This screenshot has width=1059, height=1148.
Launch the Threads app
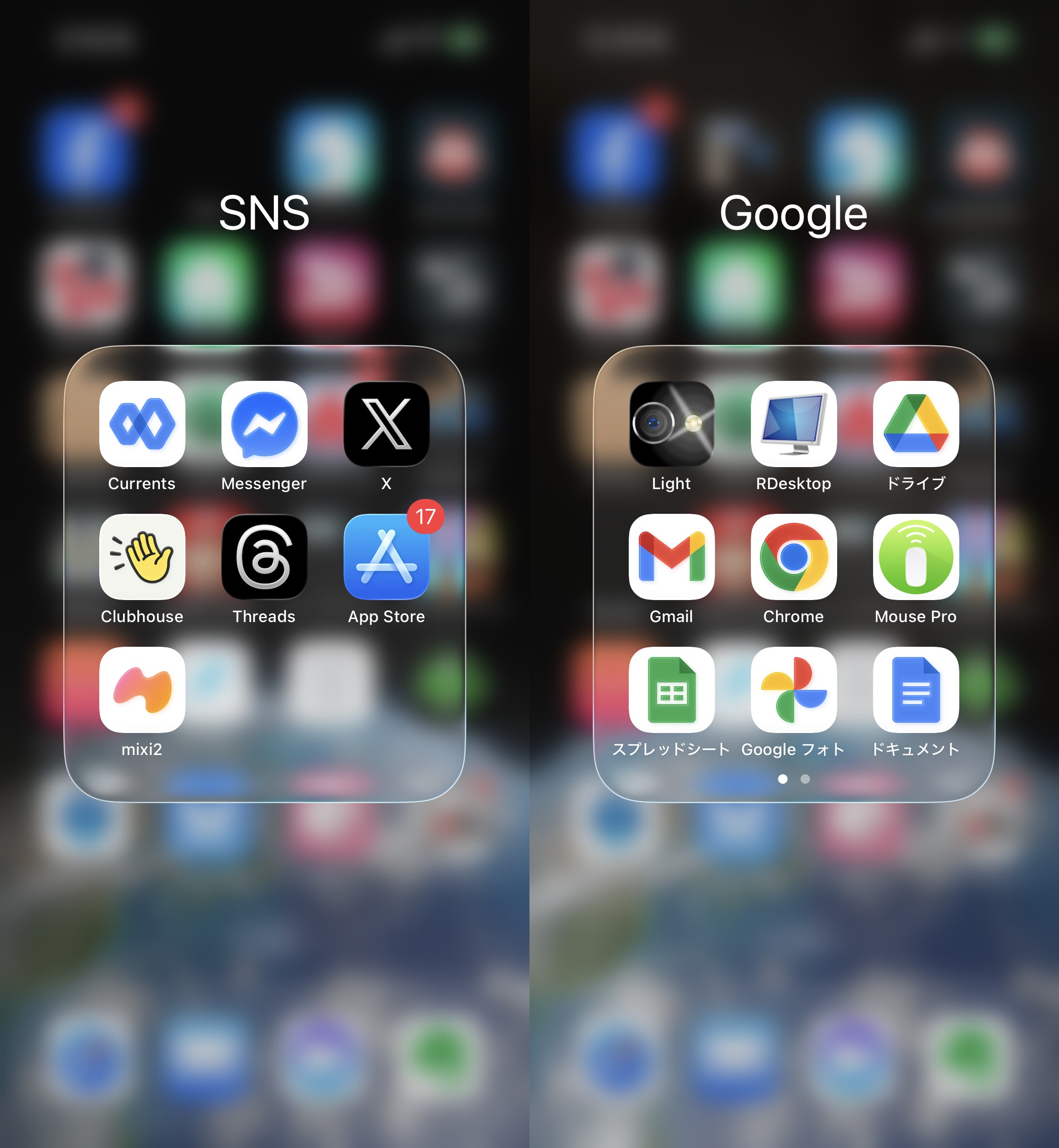coord(264,556)
